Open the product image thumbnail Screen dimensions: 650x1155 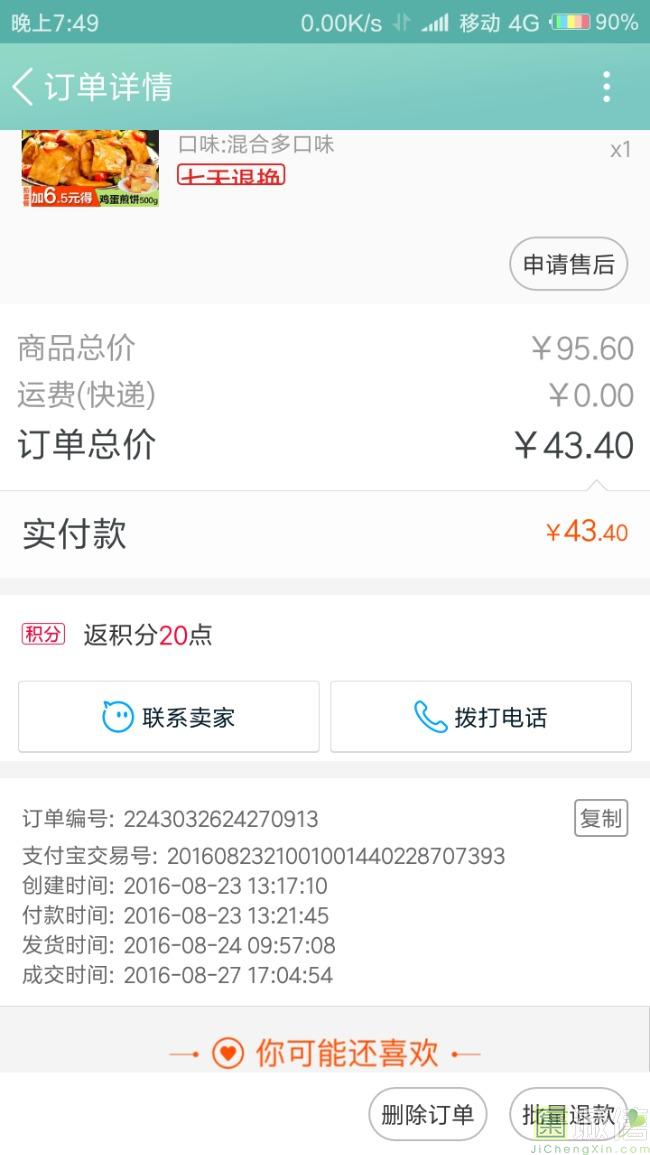(90, 168)
